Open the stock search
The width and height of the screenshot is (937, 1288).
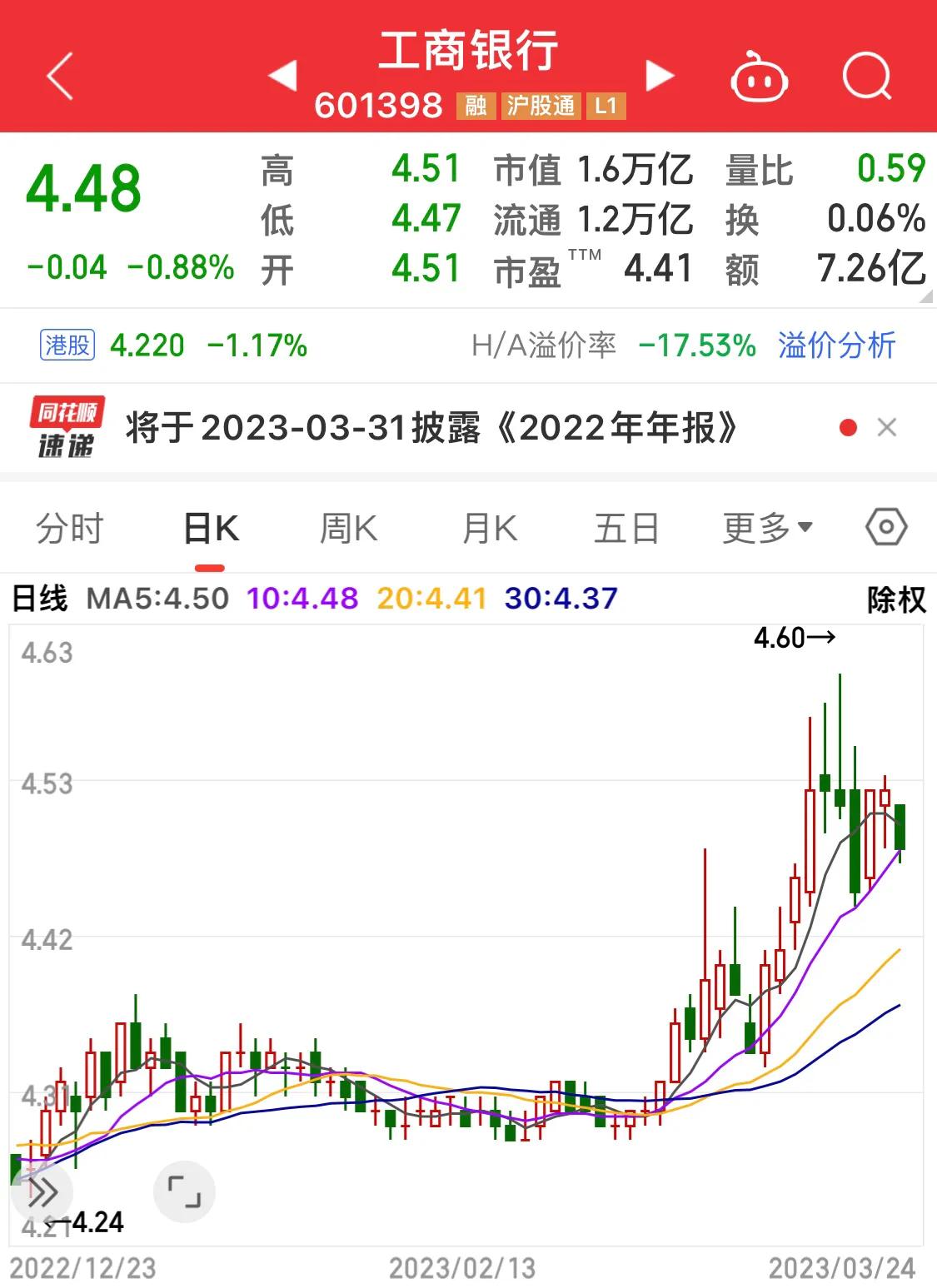click(x=866, y=76)
